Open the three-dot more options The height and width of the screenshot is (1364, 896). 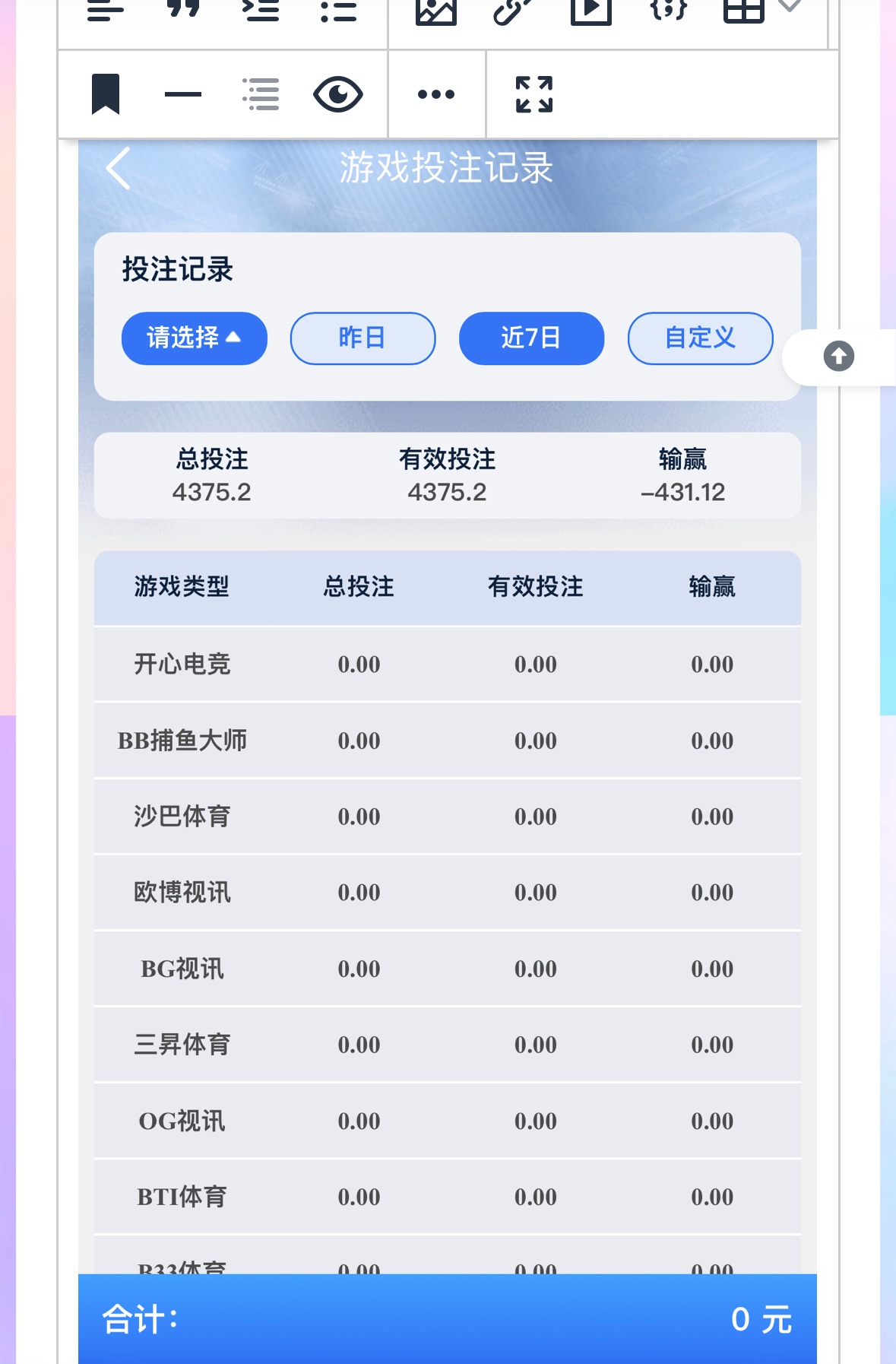point(436,94)
